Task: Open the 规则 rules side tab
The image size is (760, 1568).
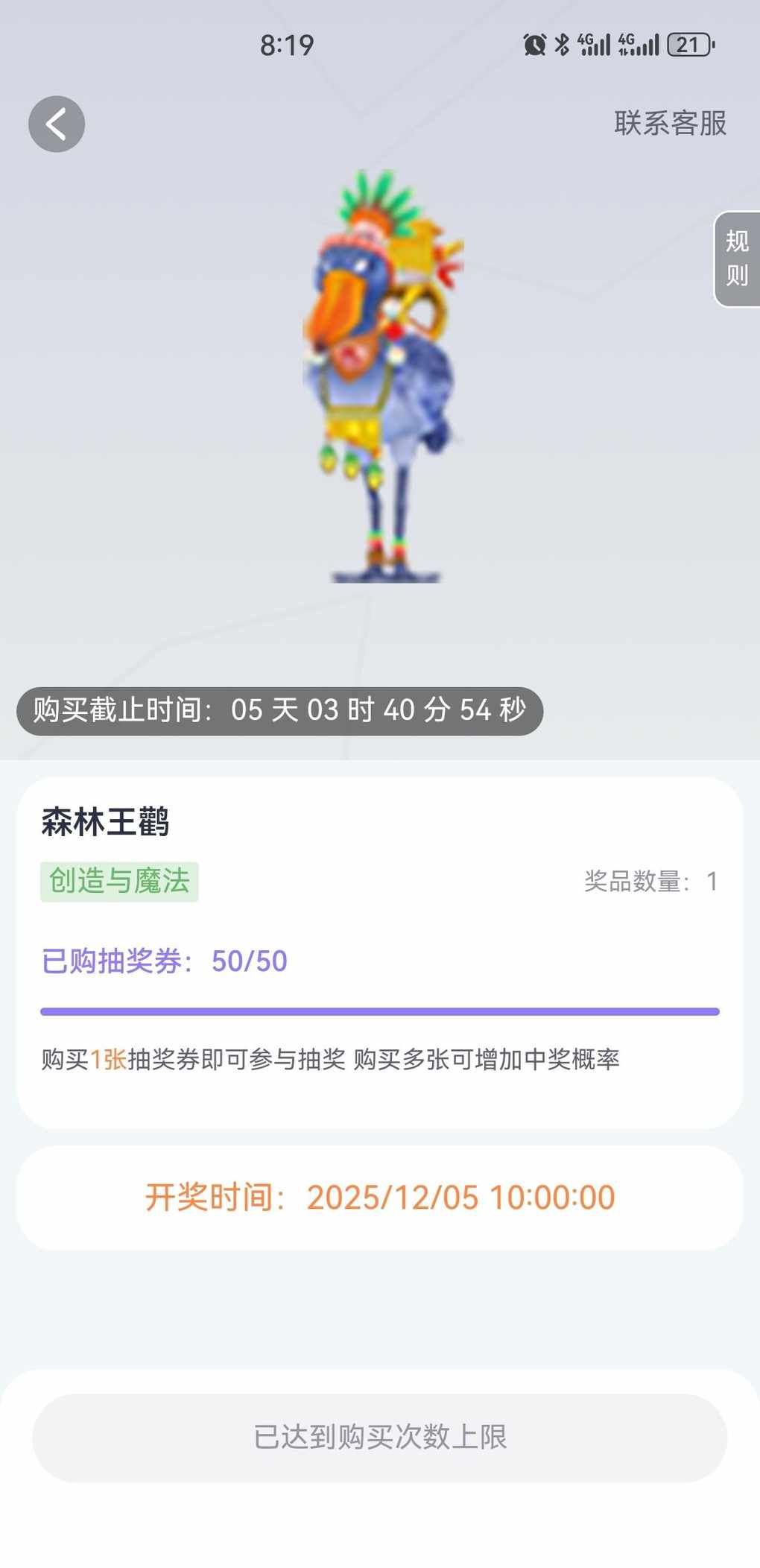Action: (737, 259)
